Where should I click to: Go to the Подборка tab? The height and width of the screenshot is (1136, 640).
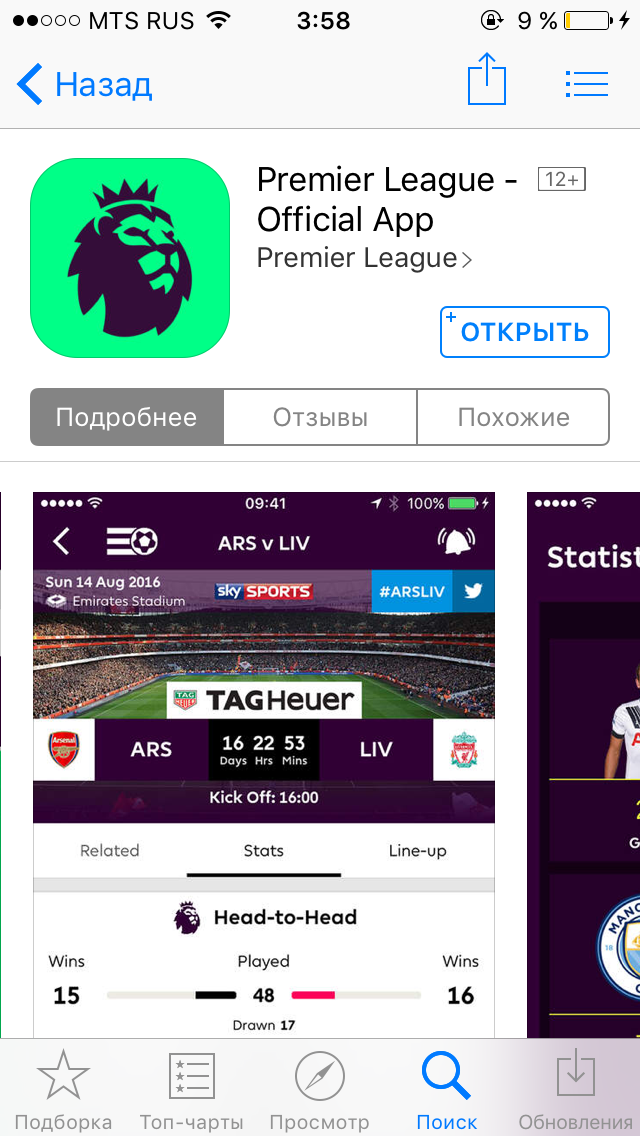tap(63, 1090)
